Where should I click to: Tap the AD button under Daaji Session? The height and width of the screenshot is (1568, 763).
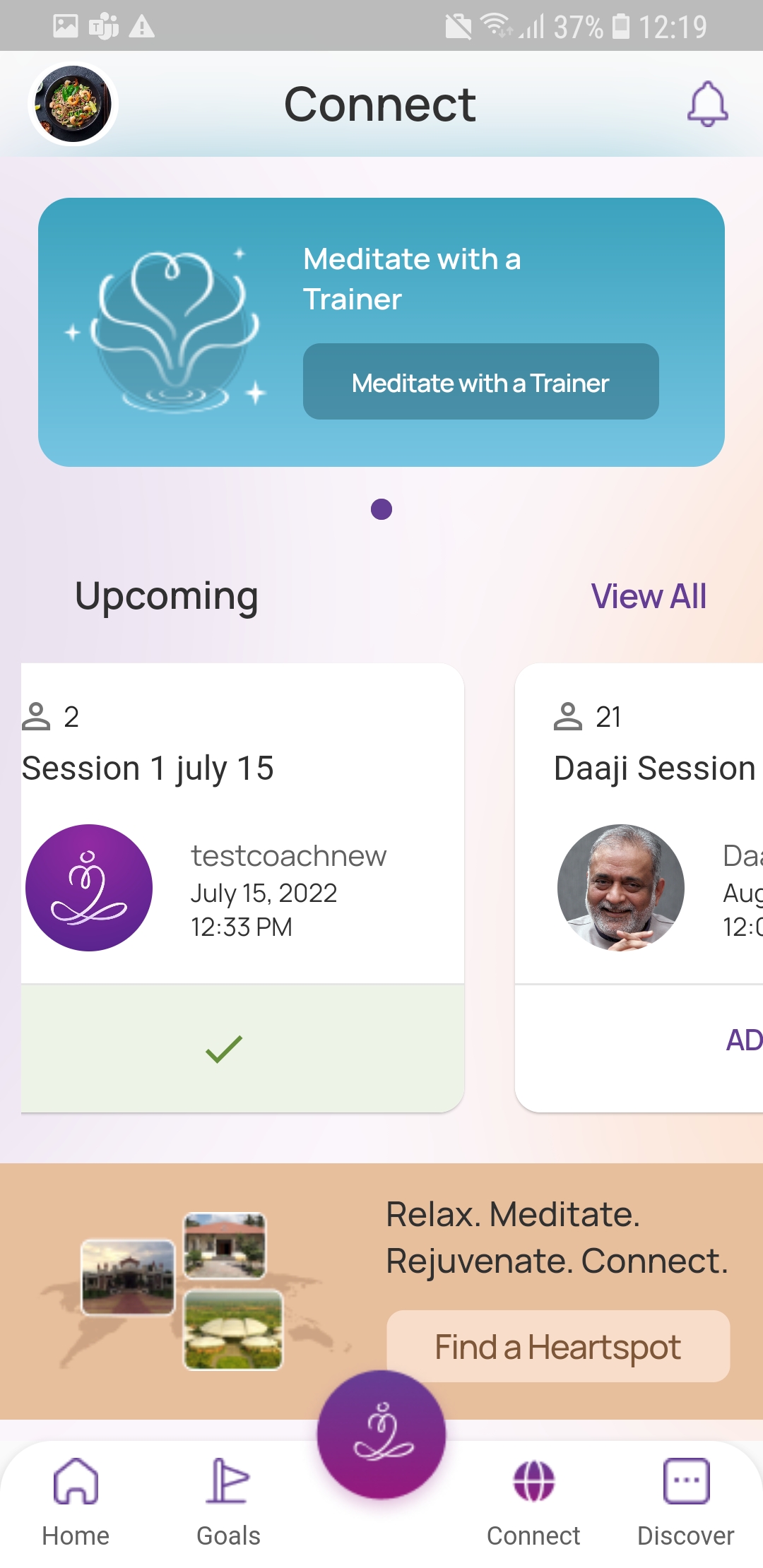tap(743, 1040)
